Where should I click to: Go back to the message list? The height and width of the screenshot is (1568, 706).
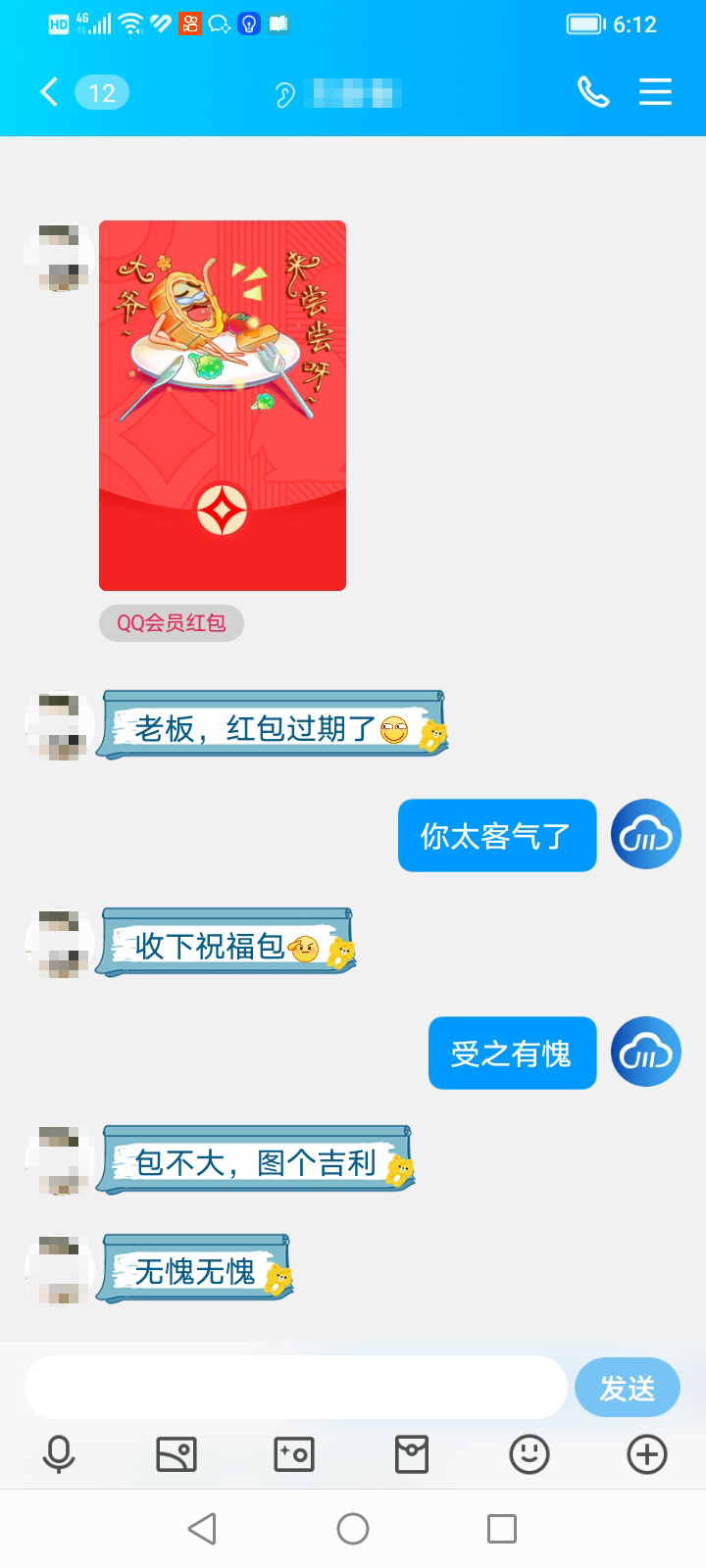(49, 92)
